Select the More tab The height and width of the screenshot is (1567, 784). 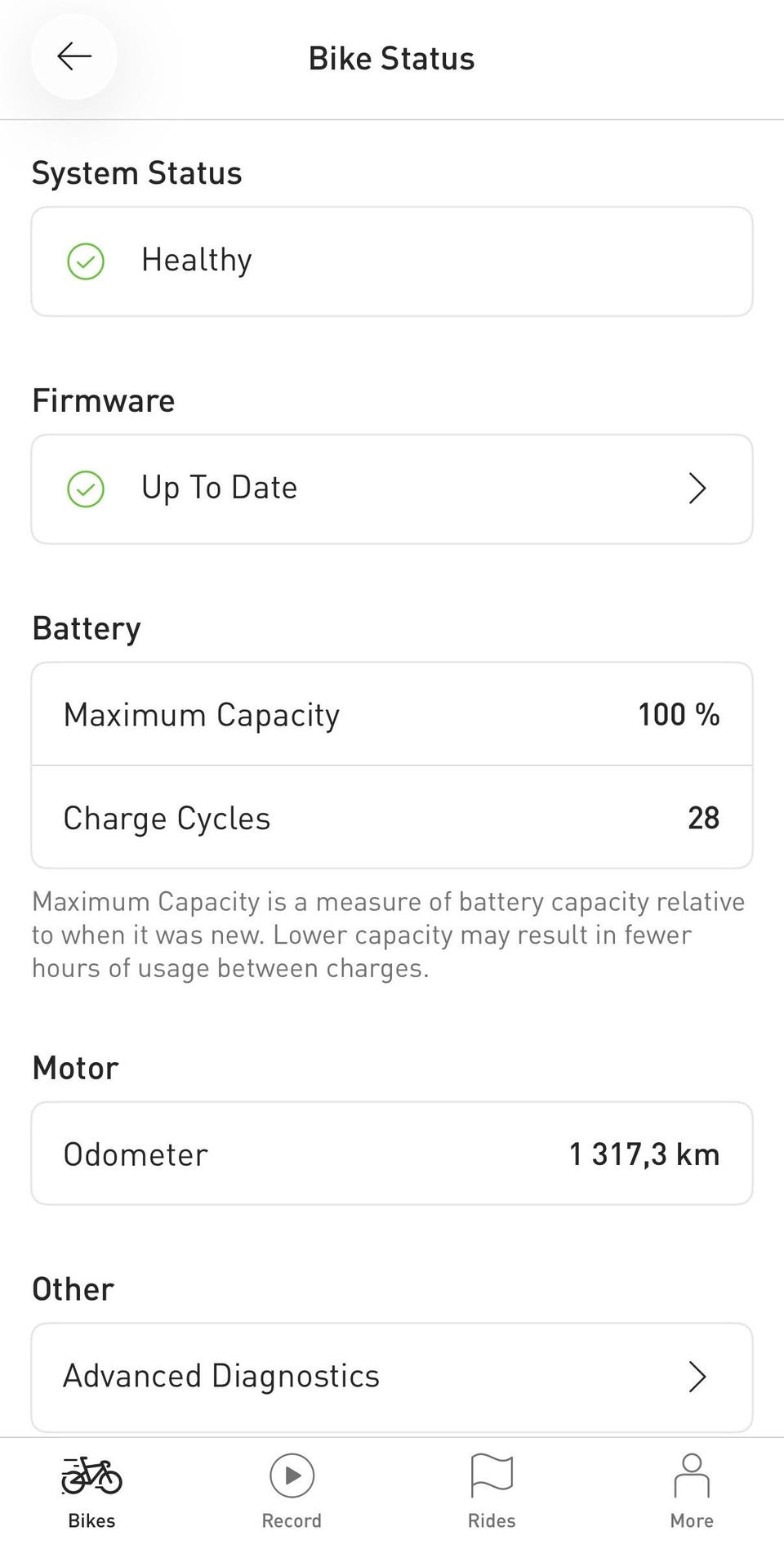tap(692, 1491)
